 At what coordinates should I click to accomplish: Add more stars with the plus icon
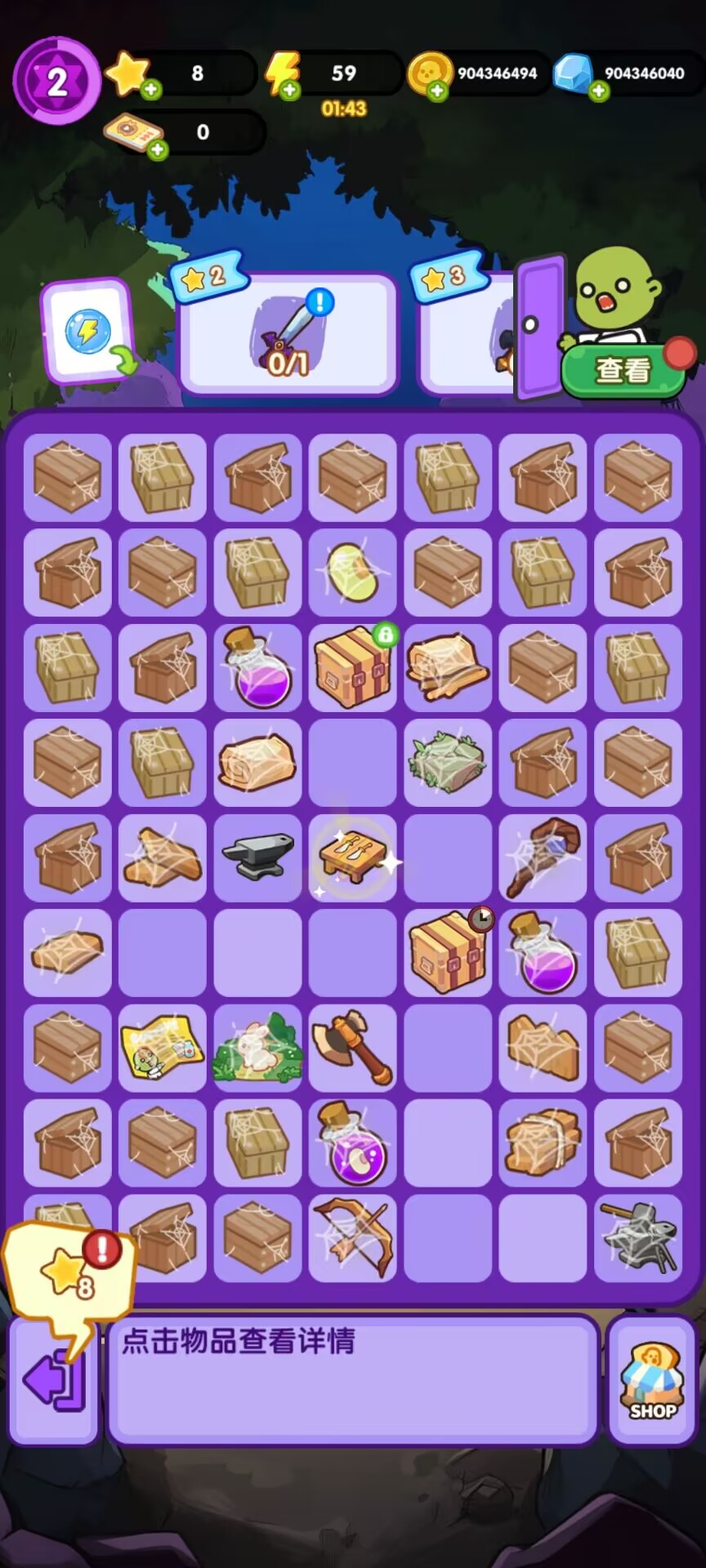tap(151, 90)
